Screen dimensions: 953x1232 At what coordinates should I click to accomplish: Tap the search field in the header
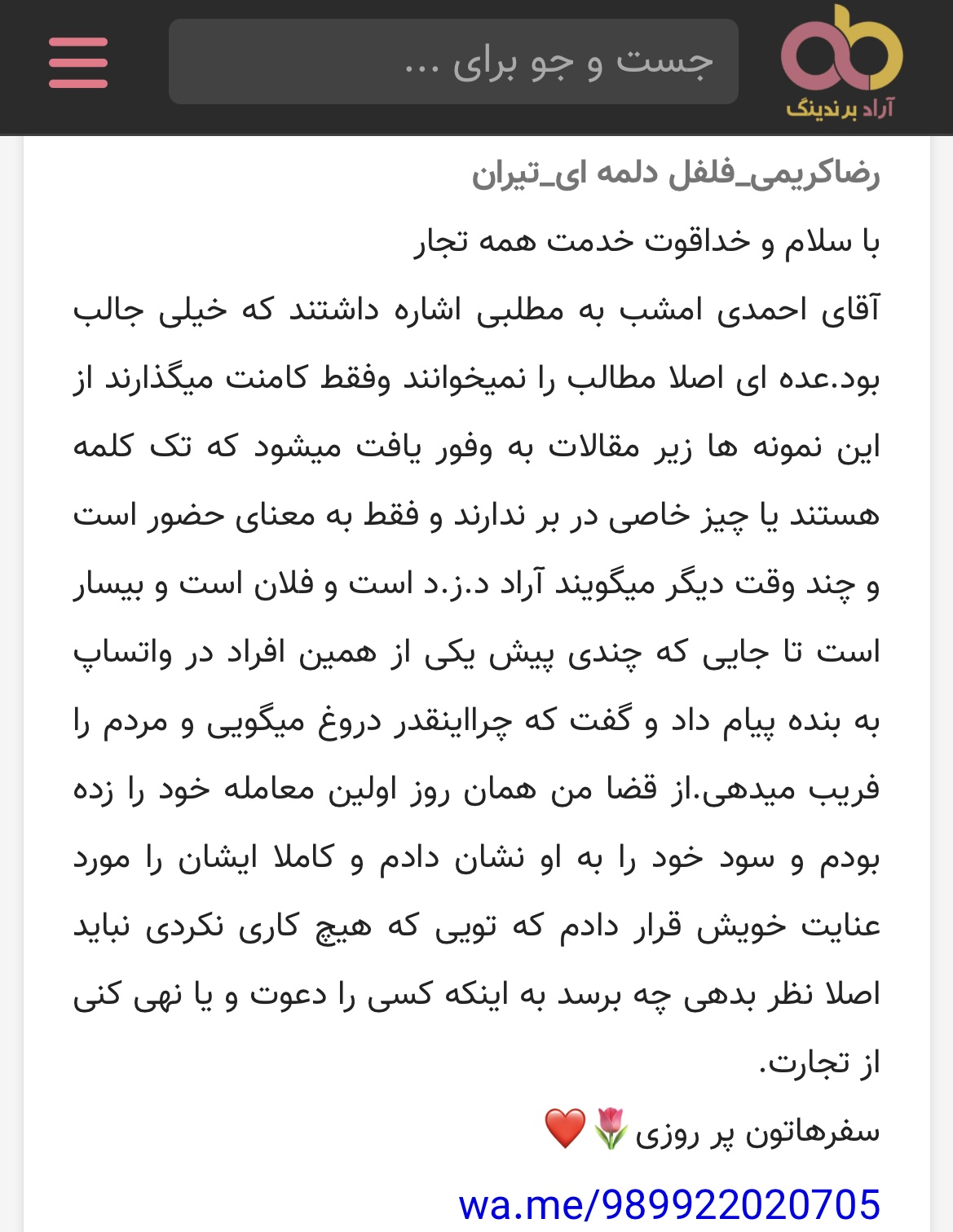coord(453,62)
